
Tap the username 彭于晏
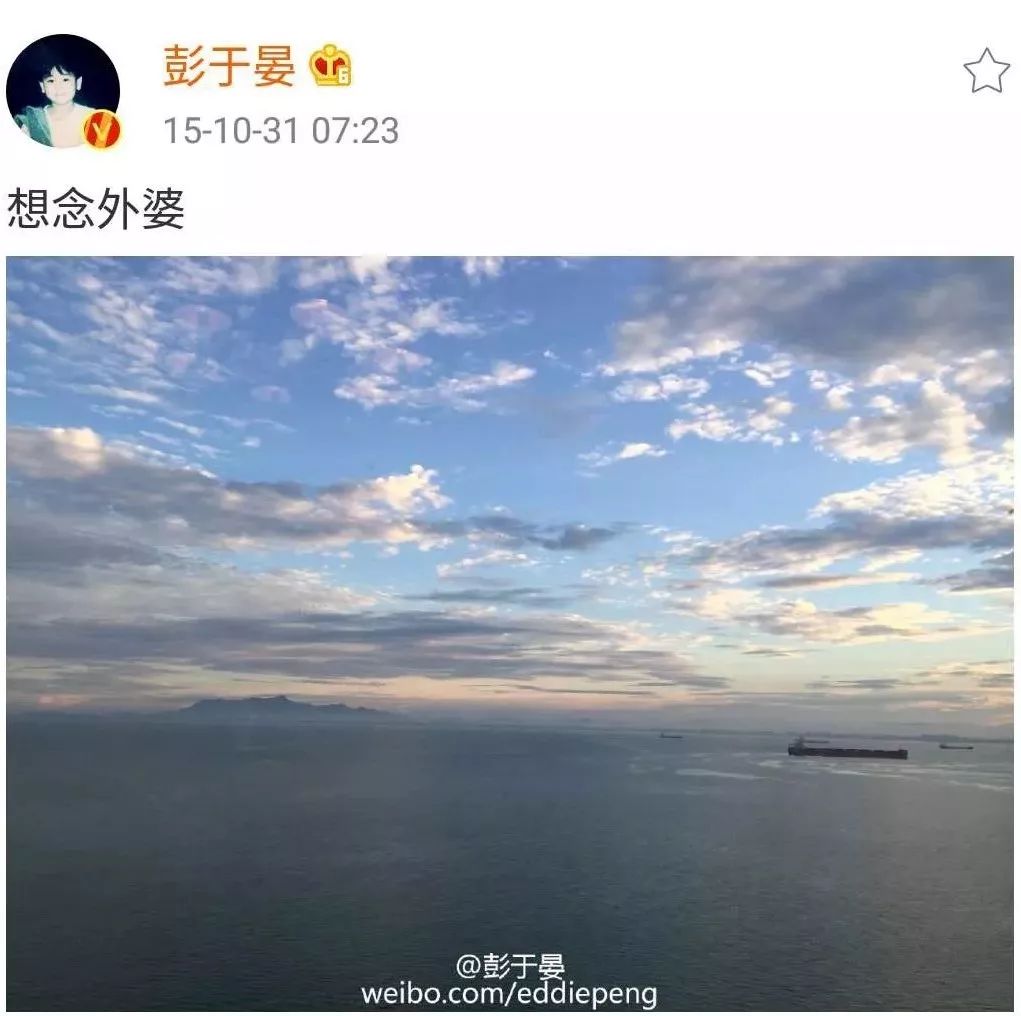tap(229, 67)
